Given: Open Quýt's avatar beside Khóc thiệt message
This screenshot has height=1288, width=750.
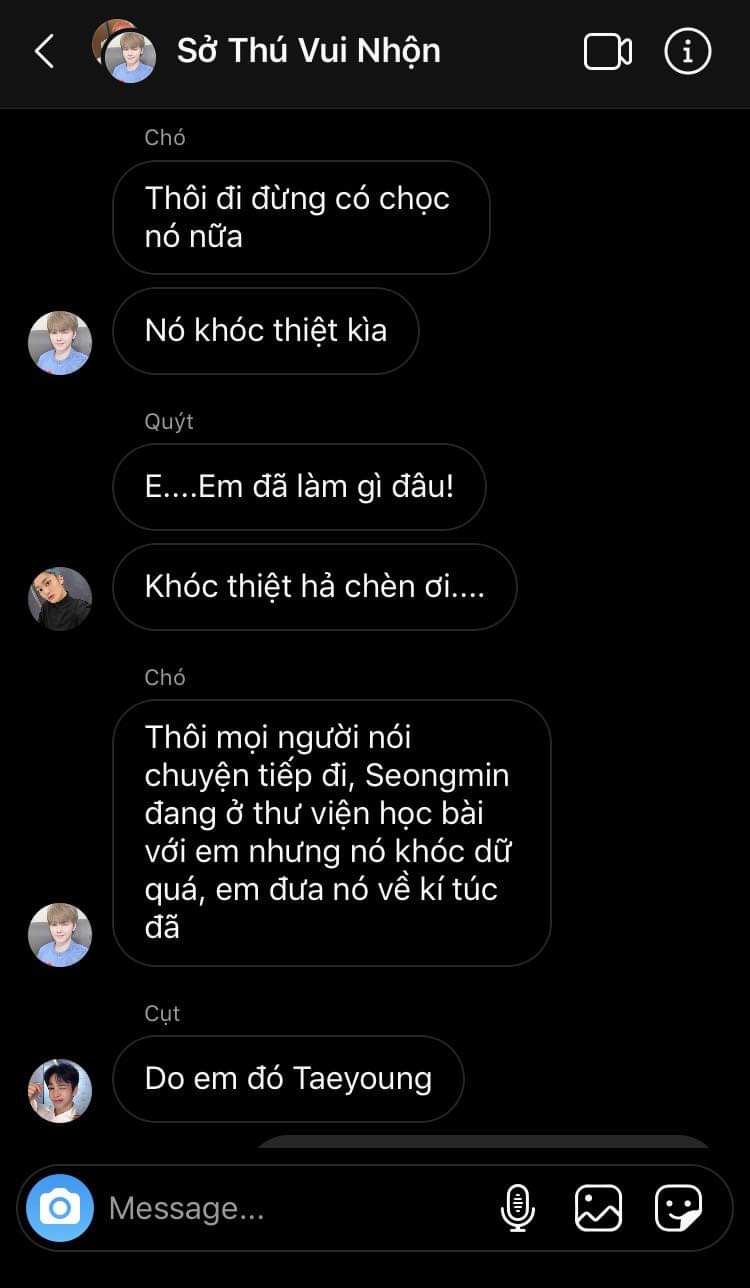Looking at the screenshot, I should pos(60,599).
